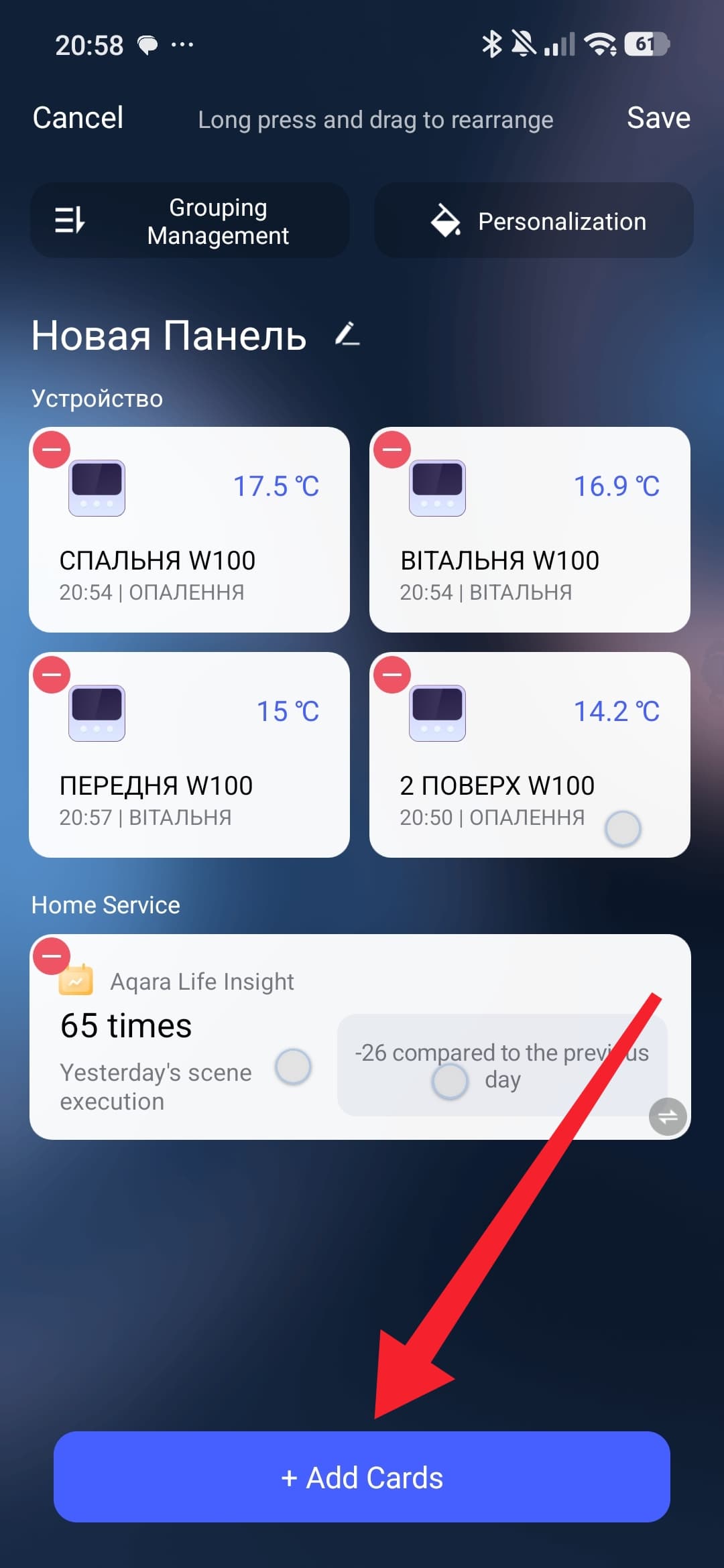Select the 2 ПОВЕРХ W100 card

[530, 755]
